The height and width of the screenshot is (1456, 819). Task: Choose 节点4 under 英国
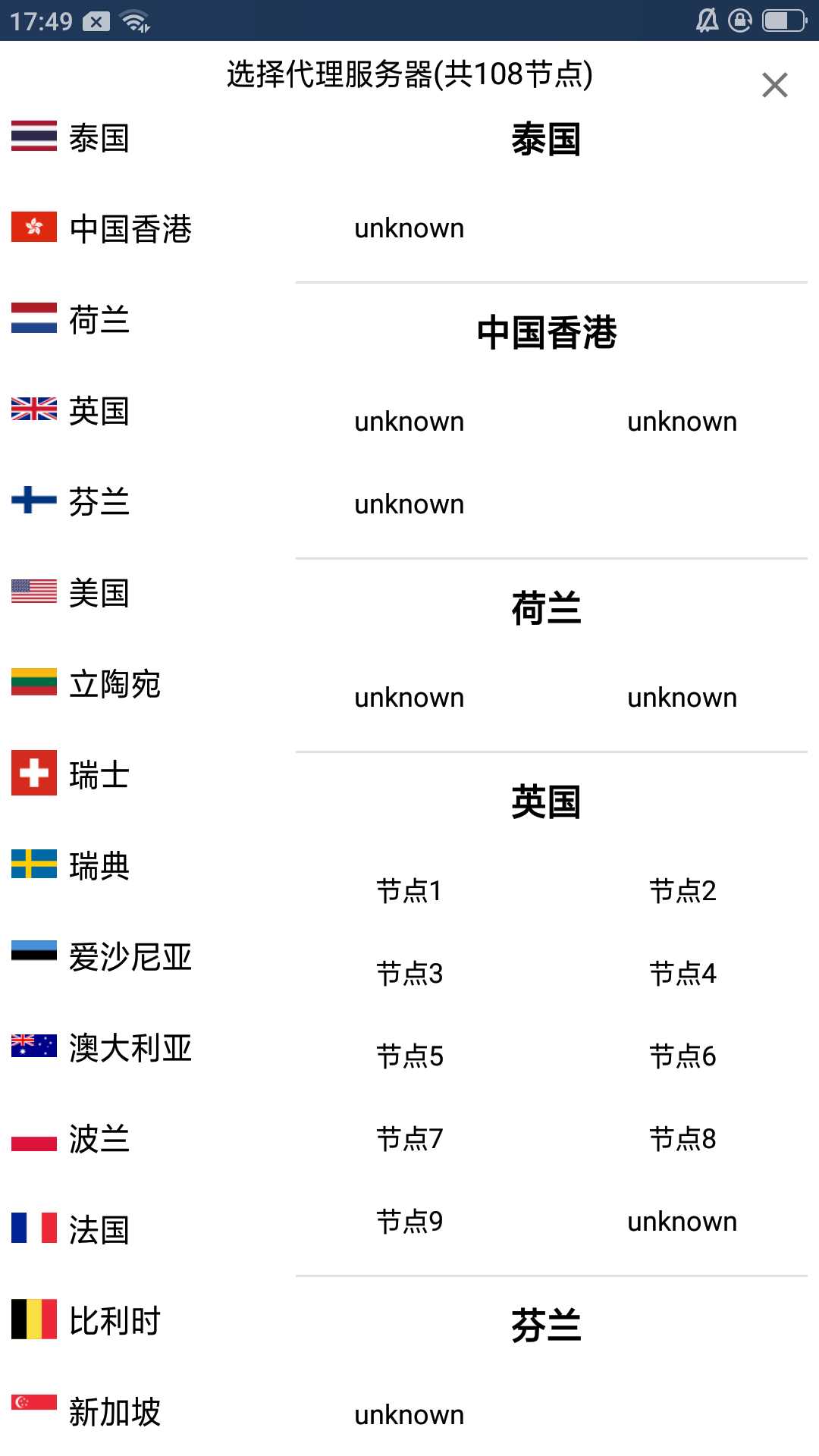tap(682, 973)
